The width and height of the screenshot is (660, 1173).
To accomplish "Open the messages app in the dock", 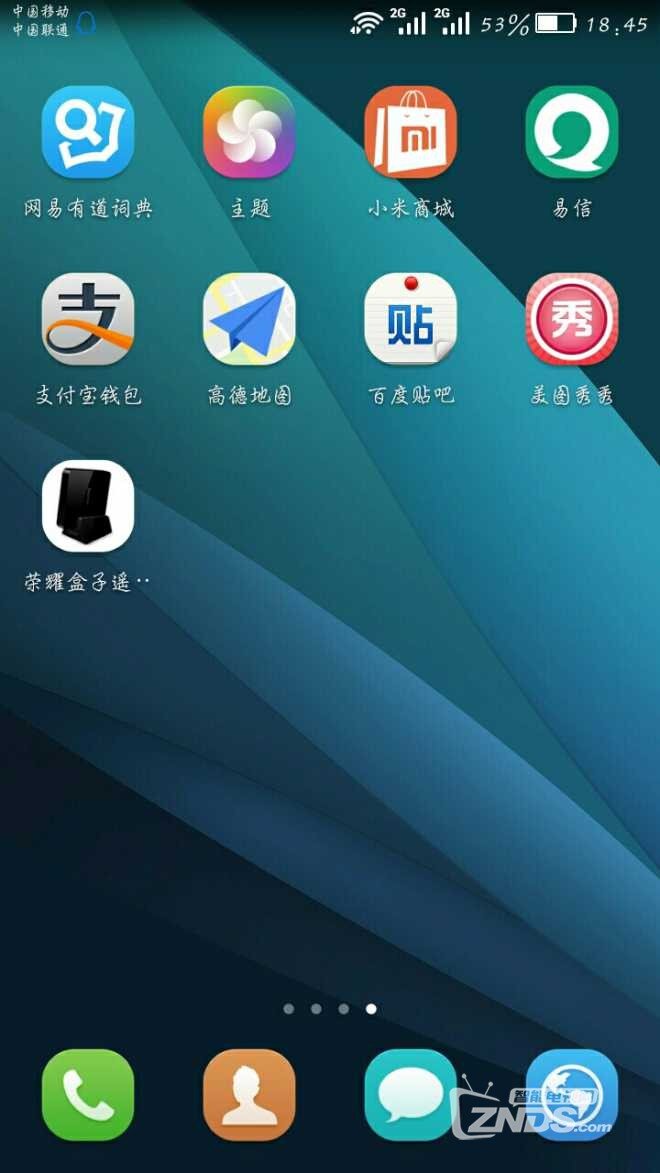I will (x=410, y=1094).
